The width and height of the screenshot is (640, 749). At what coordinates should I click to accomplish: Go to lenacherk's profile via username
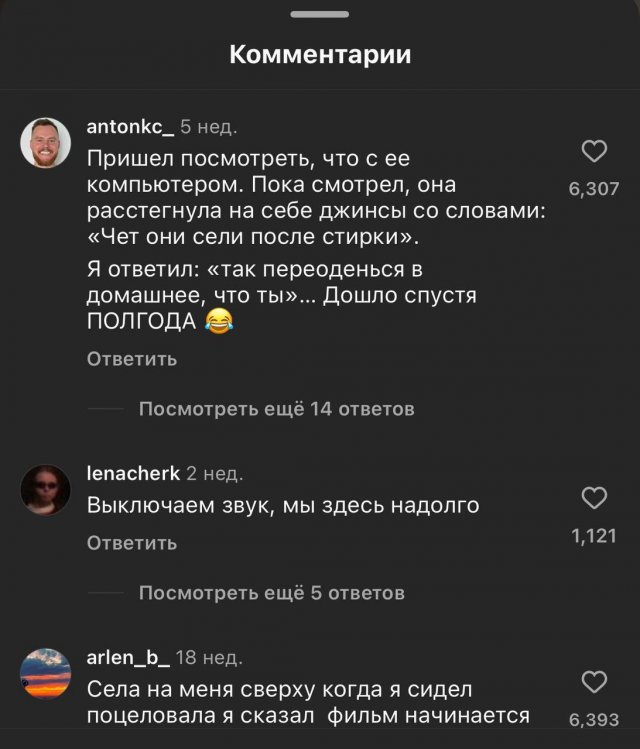(x=134, y=473)
